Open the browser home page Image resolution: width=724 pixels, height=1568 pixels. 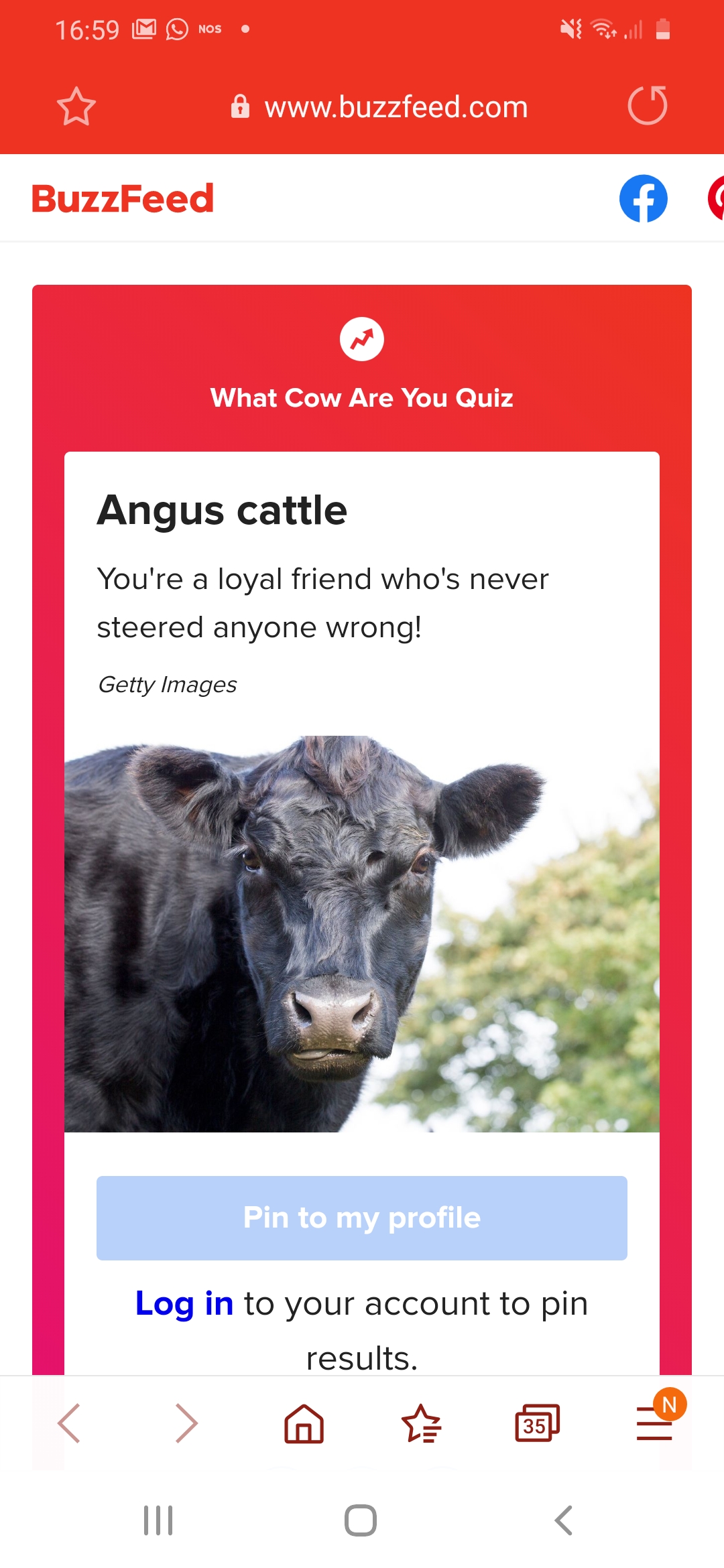pos(304,1423)
